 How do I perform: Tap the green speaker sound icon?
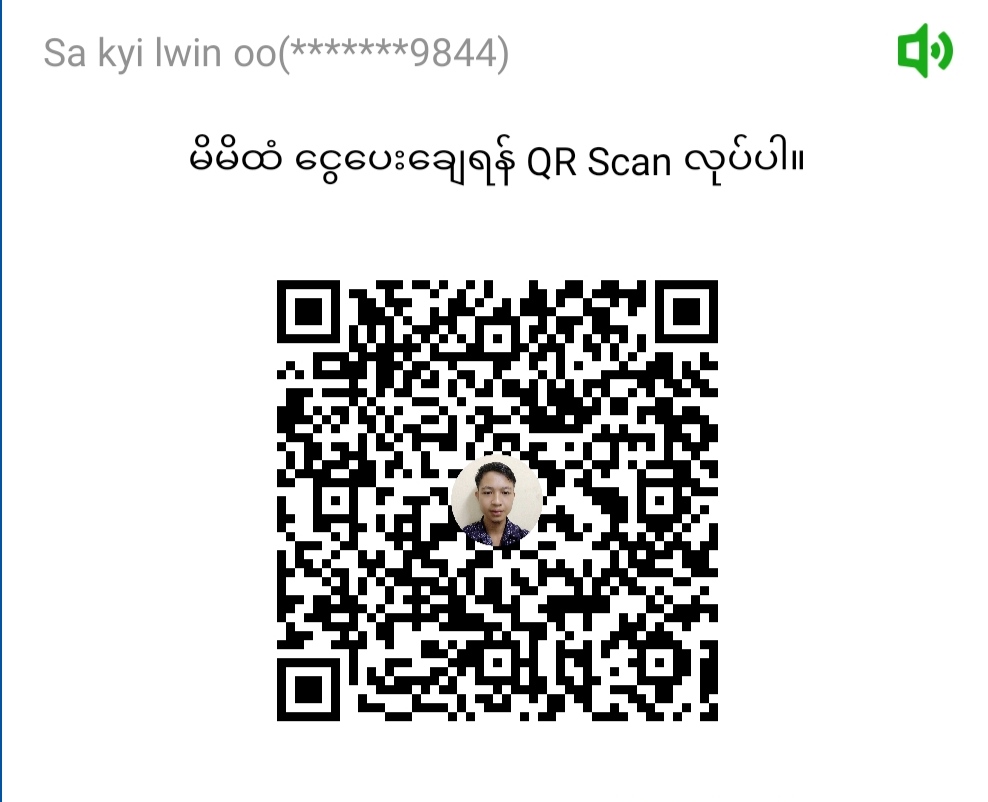tap(924, 51)
